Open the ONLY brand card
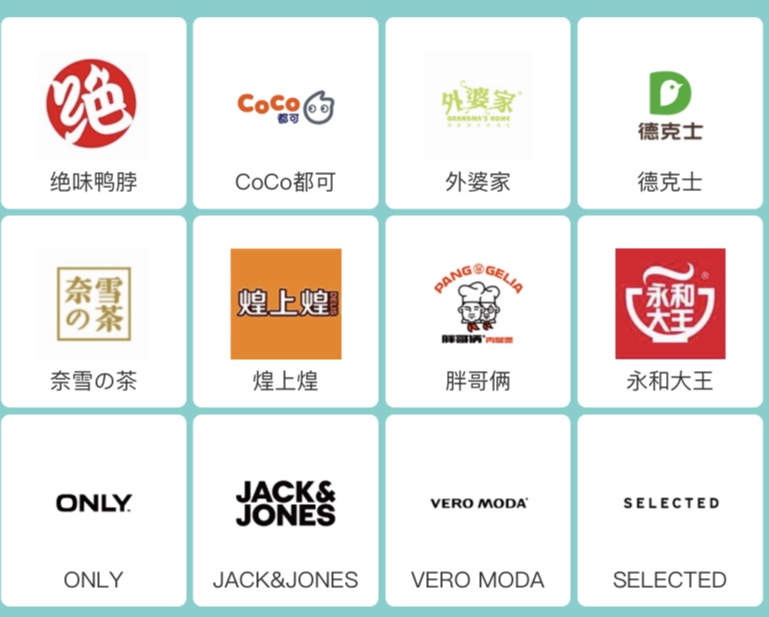Screen dimensions: 769x617 [x=93, y=510]
